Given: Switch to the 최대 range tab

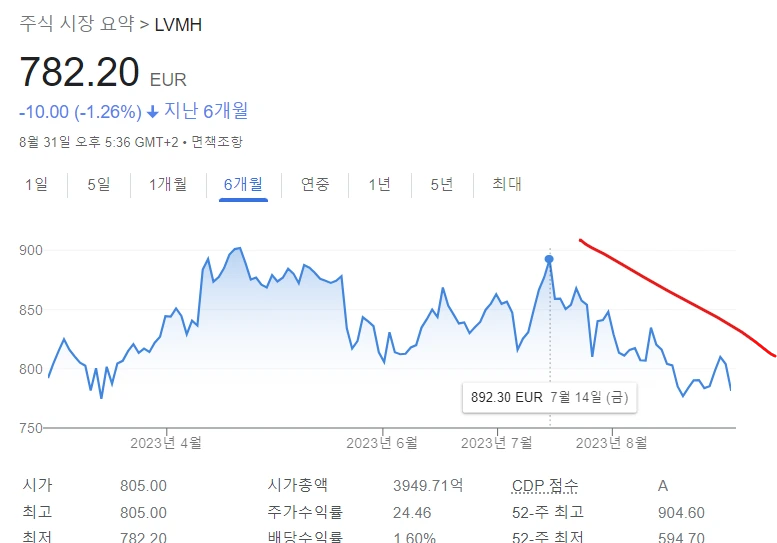Looking at the screenshot, I should click(x=507, y=184).
